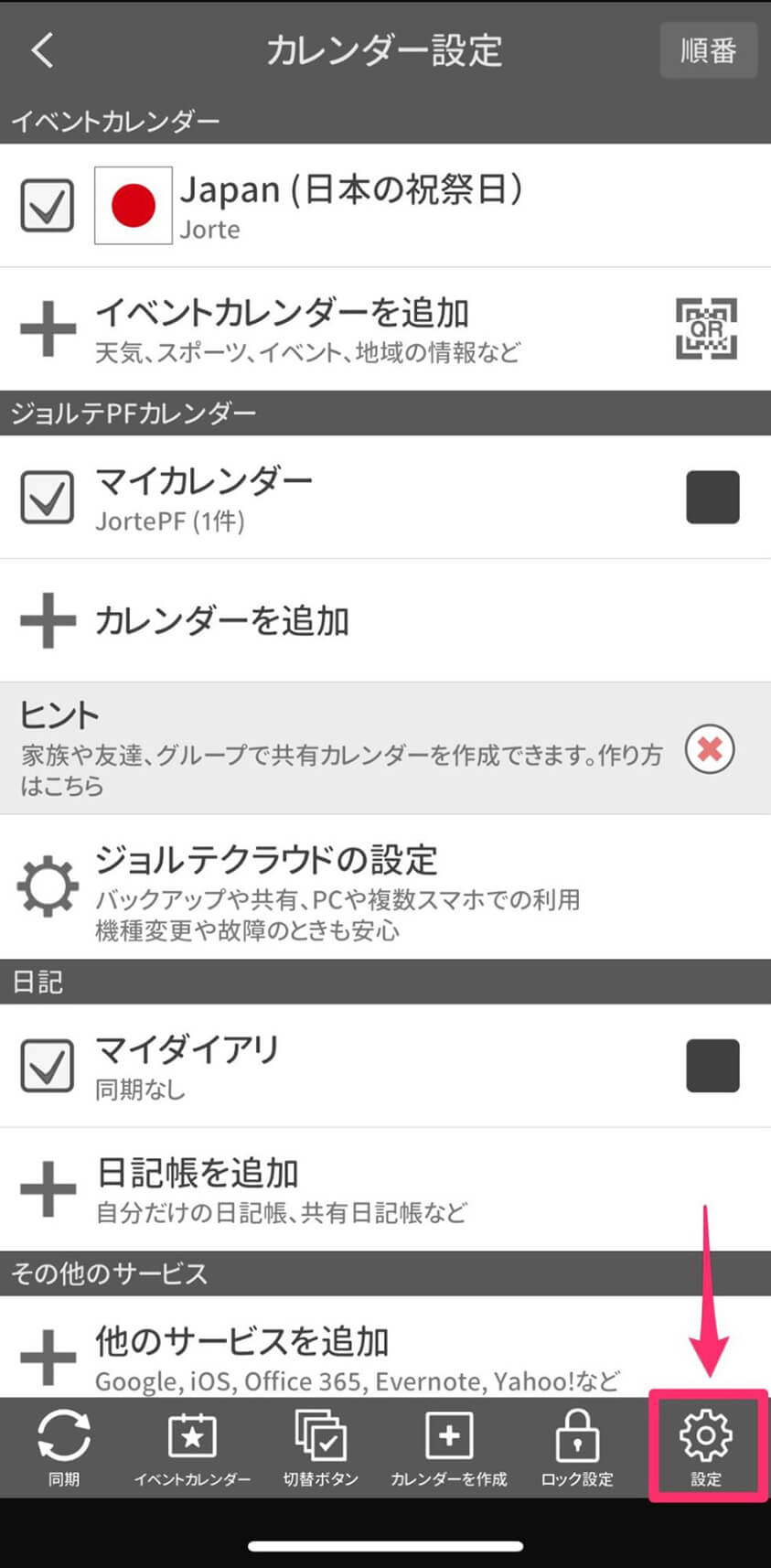This screenshot has width=771, height=1568.
Task: Tap the 切替ボタン toolbar item
Action: tap(320, 1447)
